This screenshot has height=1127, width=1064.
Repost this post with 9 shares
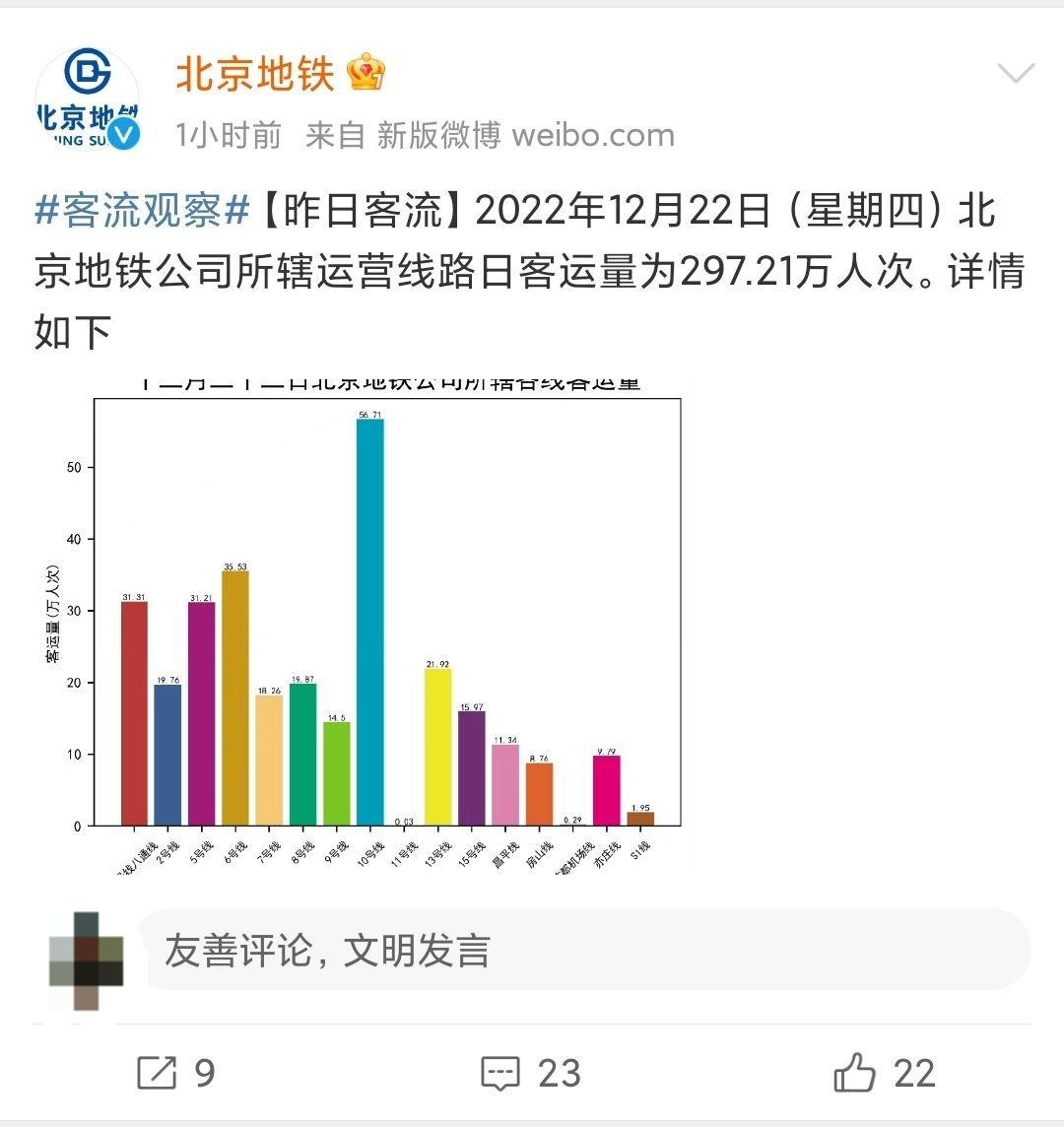point(175,1073)
